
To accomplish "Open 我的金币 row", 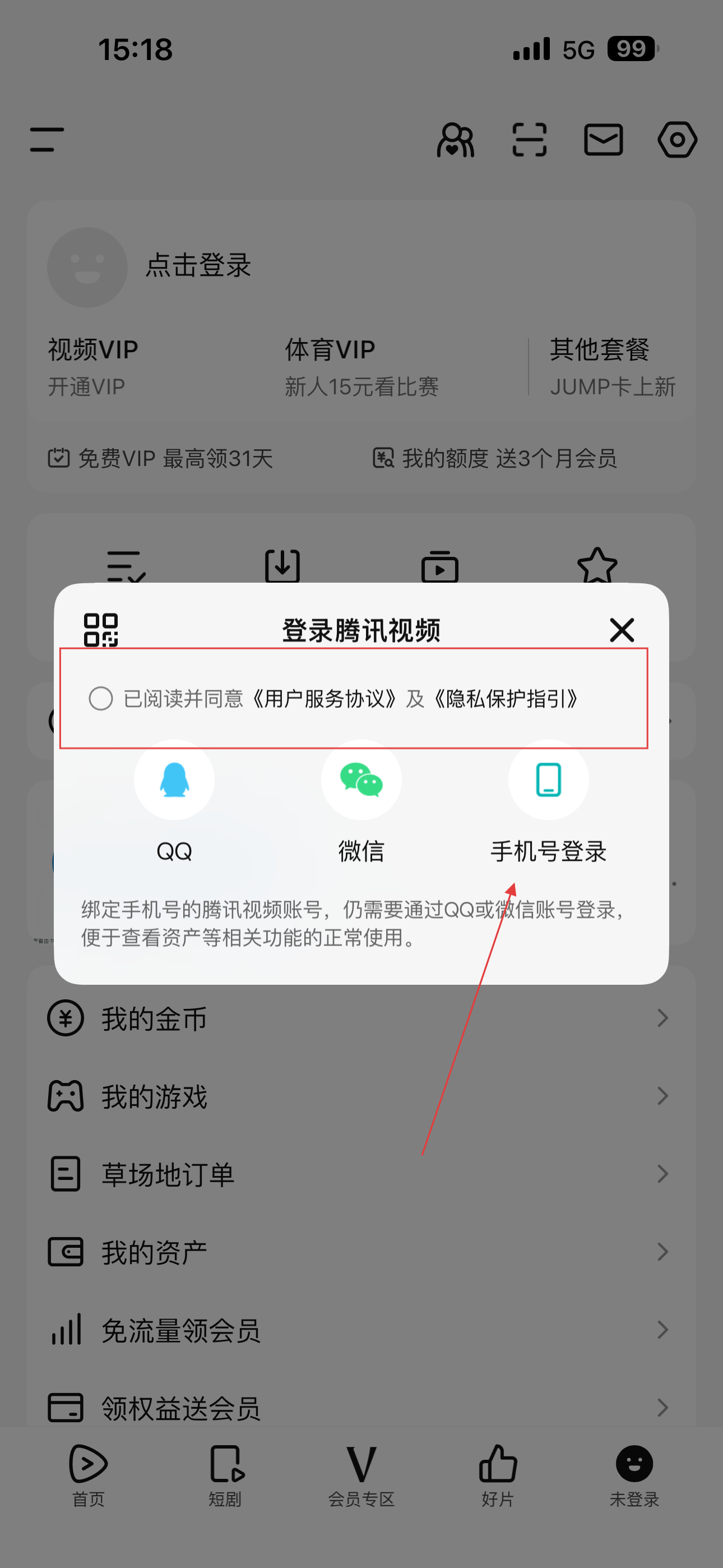I will click(x=360, y=1018).
